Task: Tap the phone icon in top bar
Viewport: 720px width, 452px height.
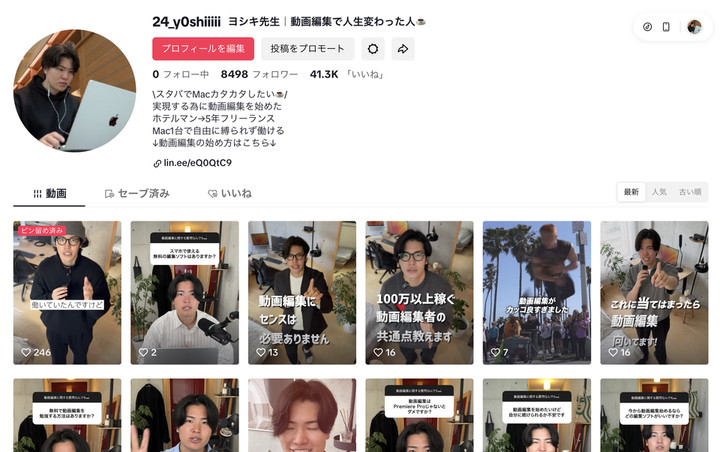Action: tap(666, 27)
